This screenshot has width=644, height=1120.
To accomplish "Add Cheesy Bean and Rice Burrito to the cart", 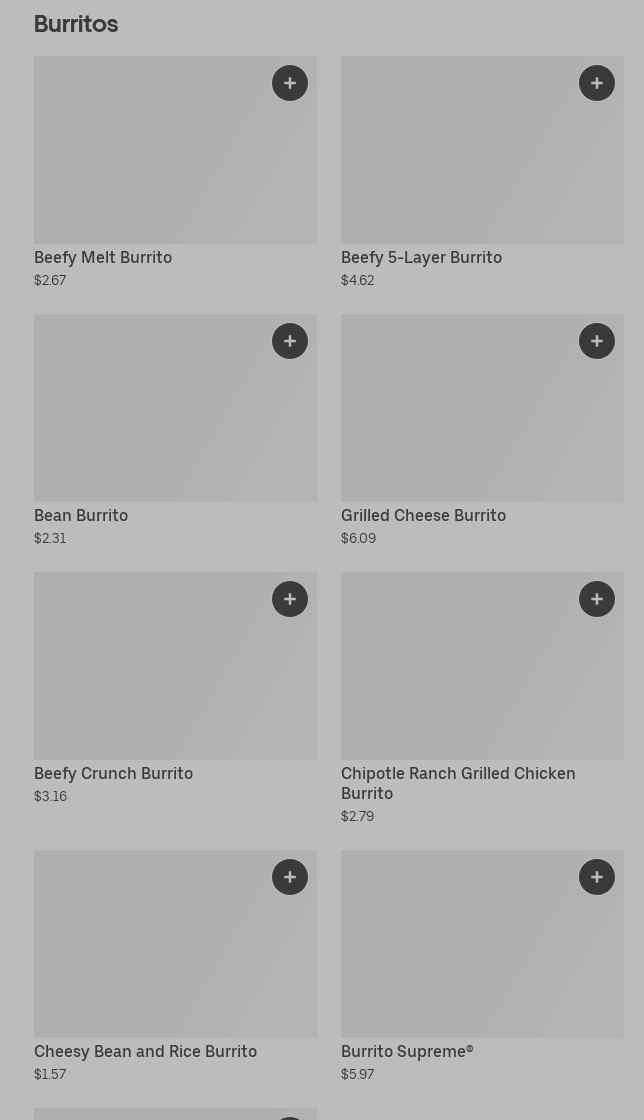I will click(x=290, y=877).
